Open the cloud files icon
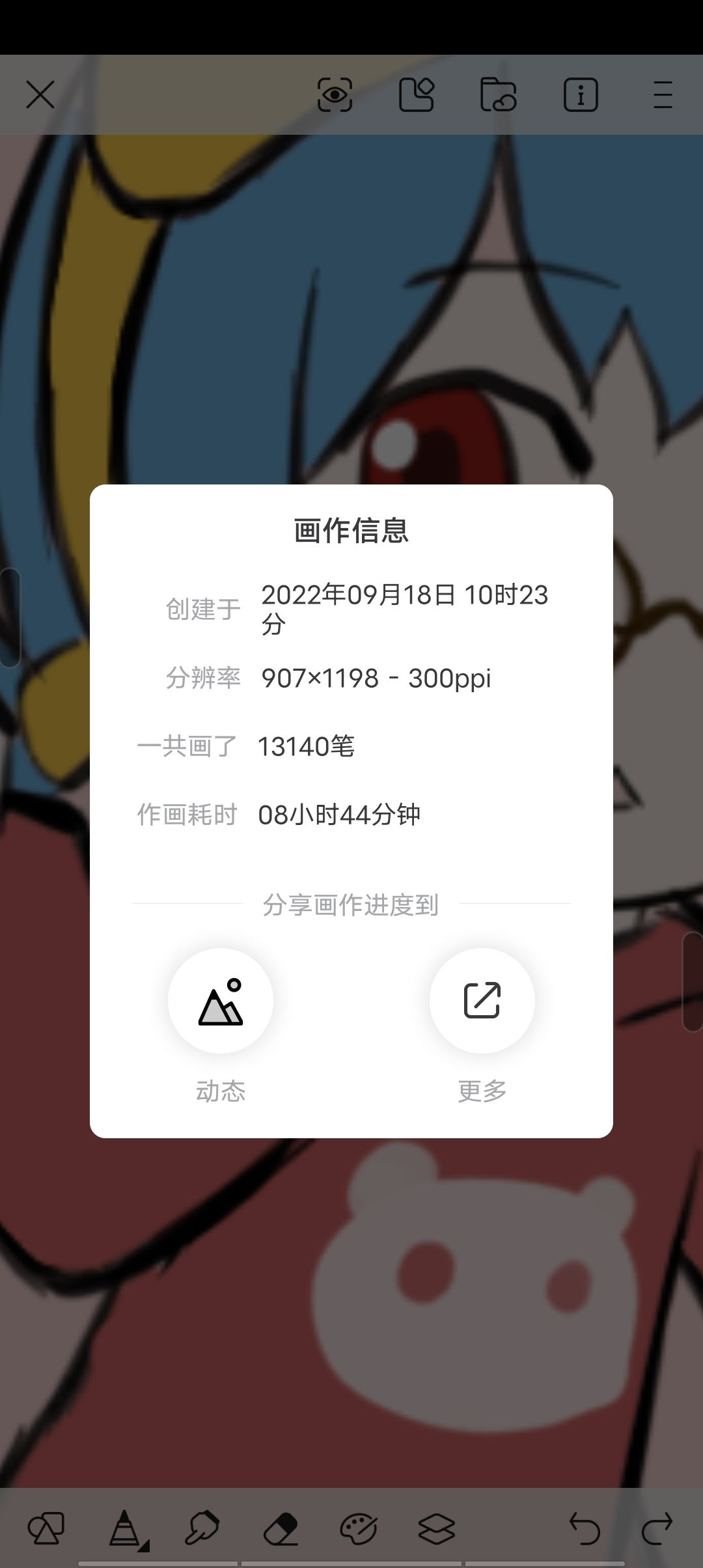 pyautogui.click(x=499, y=95)
